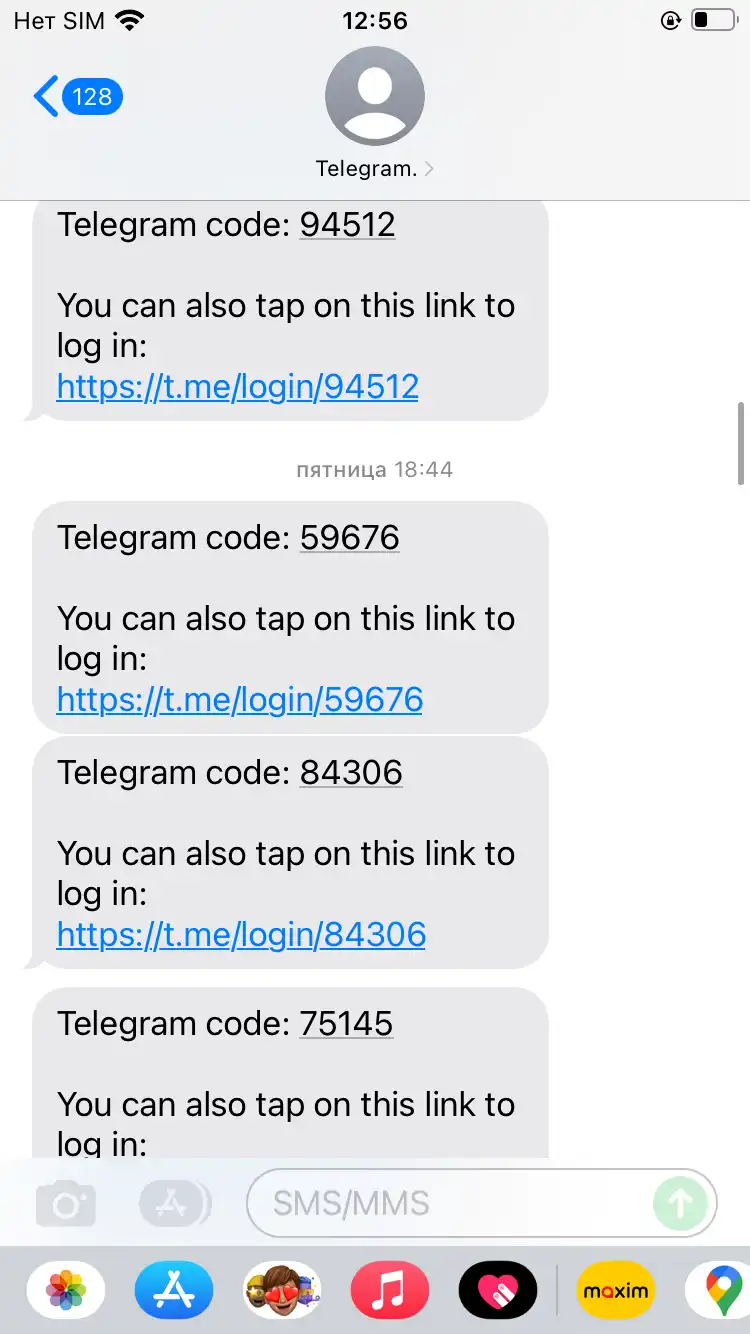Open the Photos app in the app strip

66,1290
